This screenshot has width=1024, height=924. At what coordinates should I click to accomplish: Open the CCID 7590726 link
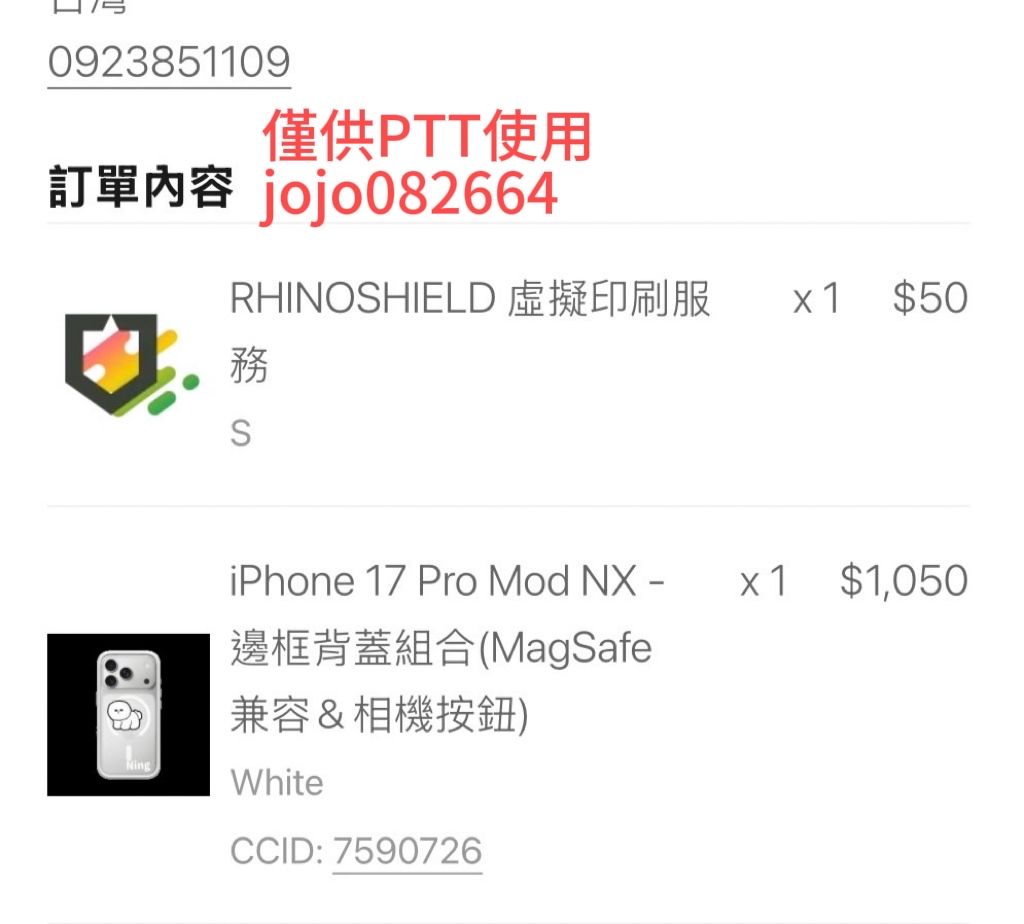click(x=407, y=851)
